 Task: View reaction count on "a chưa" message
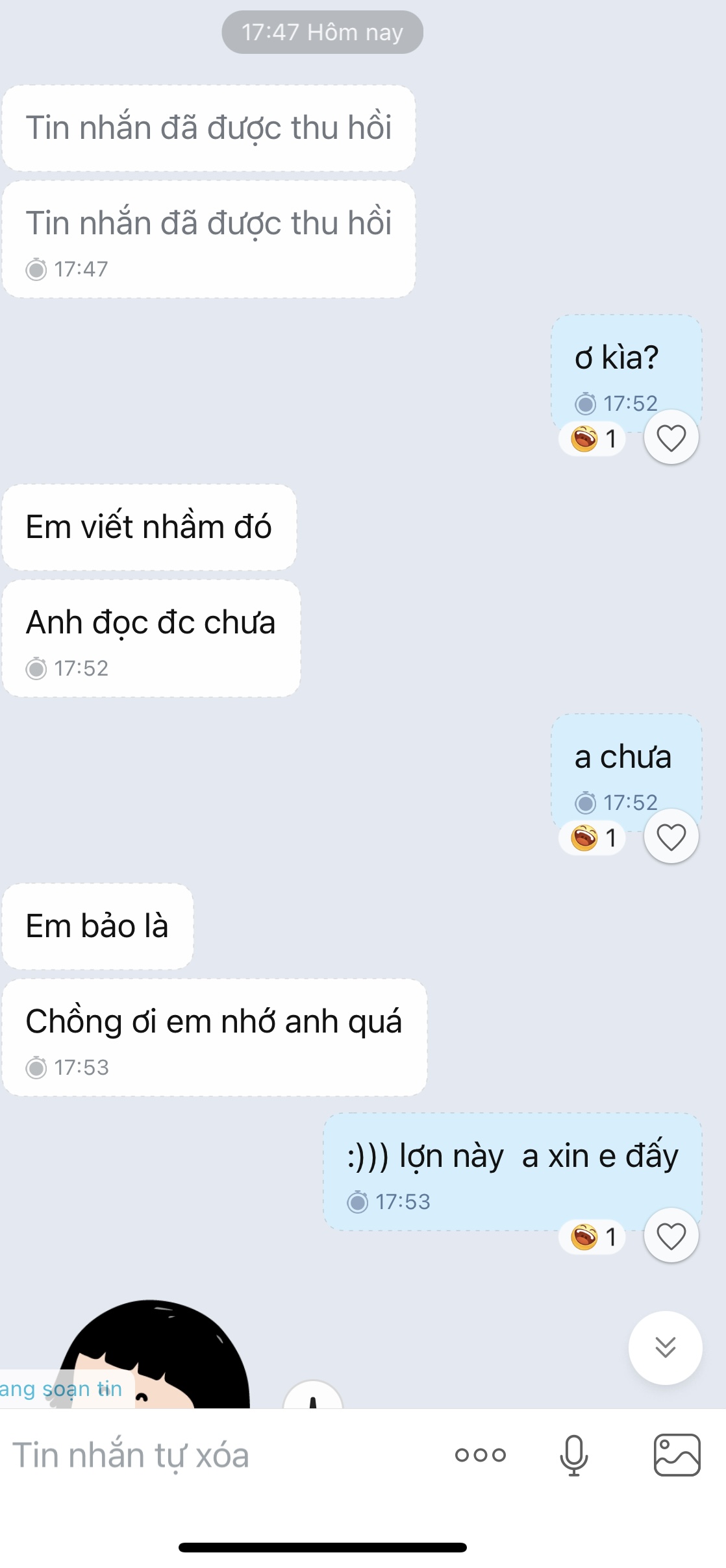[594, 838]
